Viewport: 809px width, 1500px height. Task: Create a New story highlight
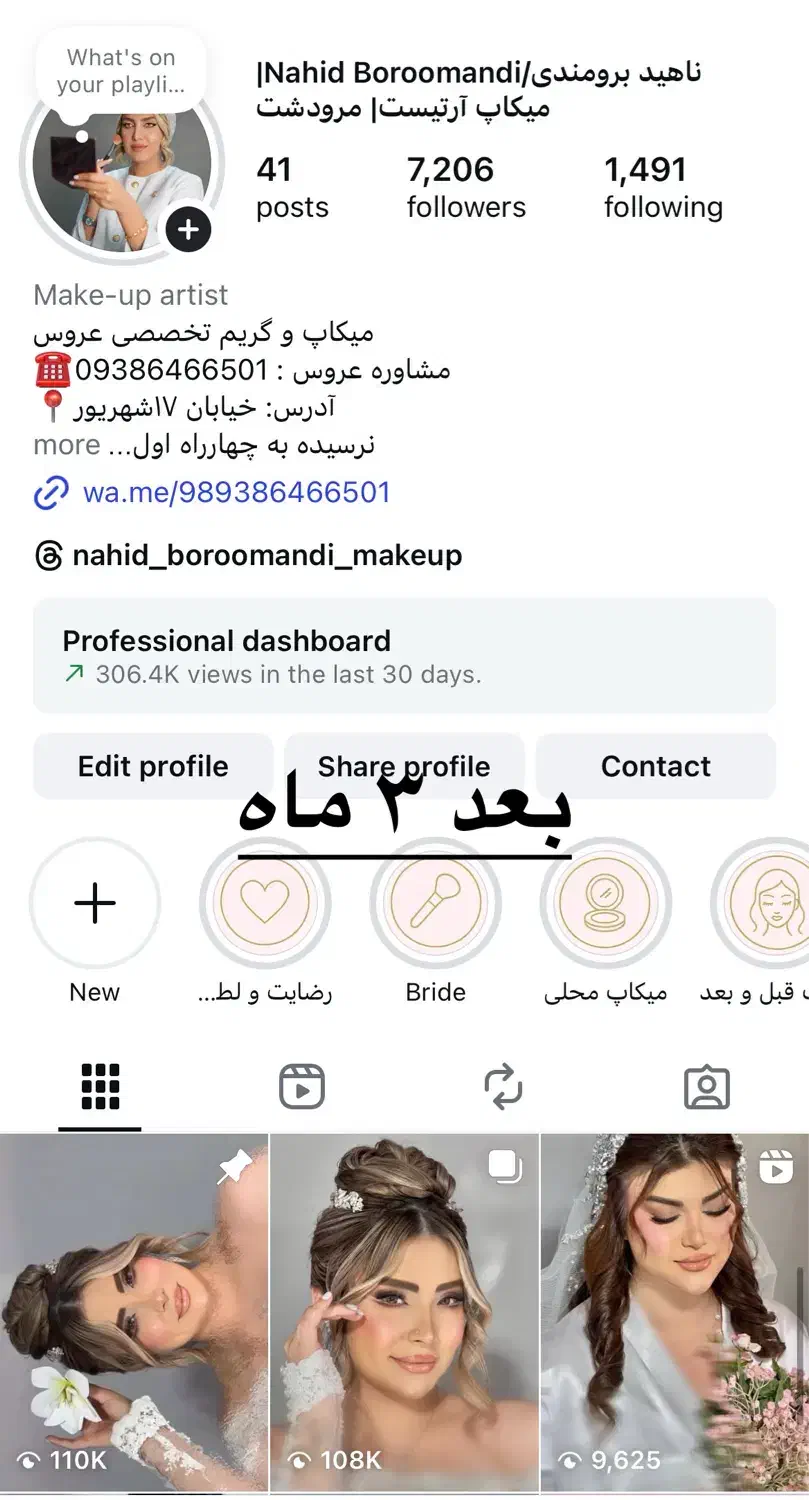pyautogui.click(x=95, y=902)
